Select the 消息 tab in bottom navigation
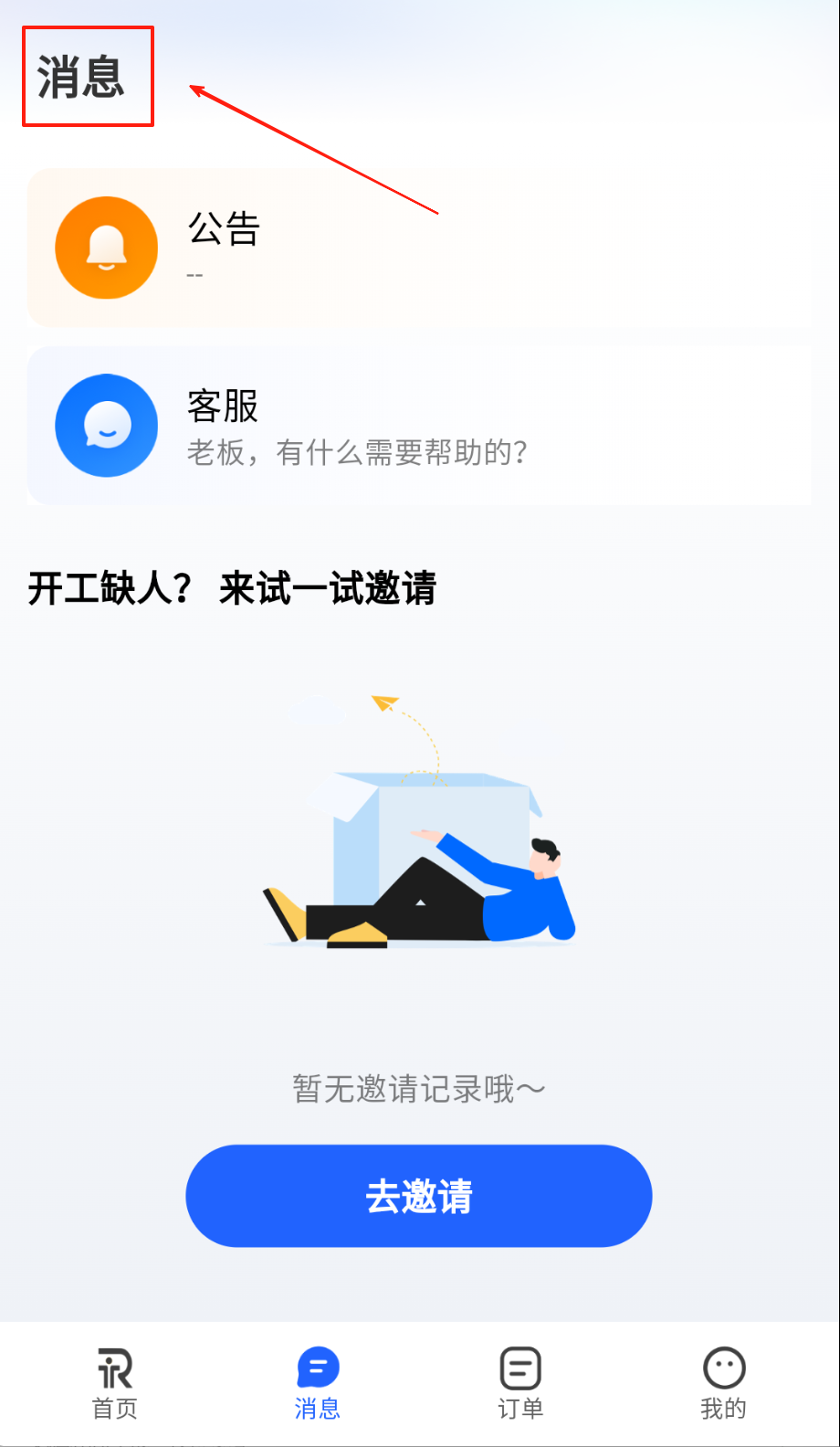This screenshot has height=1447, width=840. tap(318, 1383)
